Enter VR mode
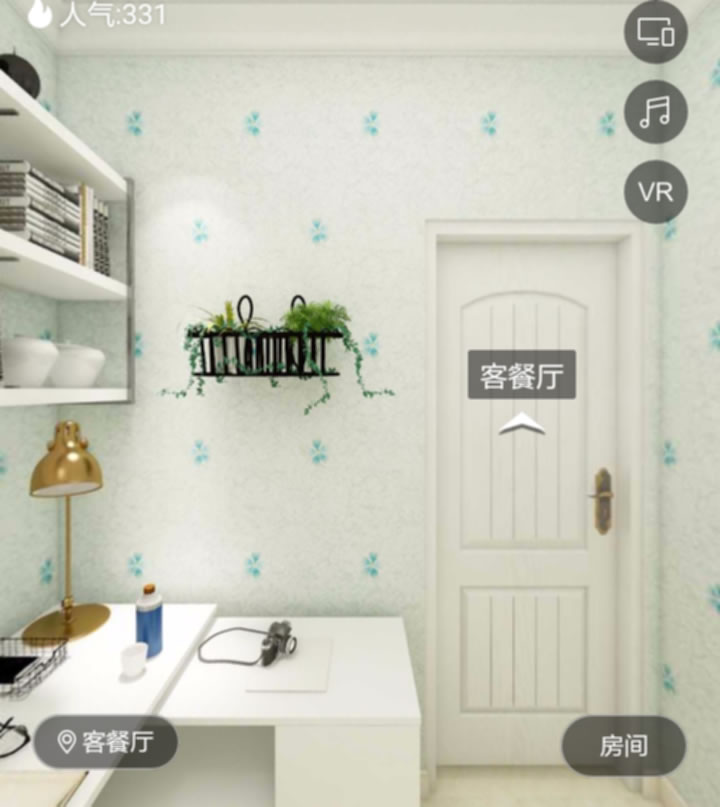Screen dimensions: 720x807 tap(655, 191)
